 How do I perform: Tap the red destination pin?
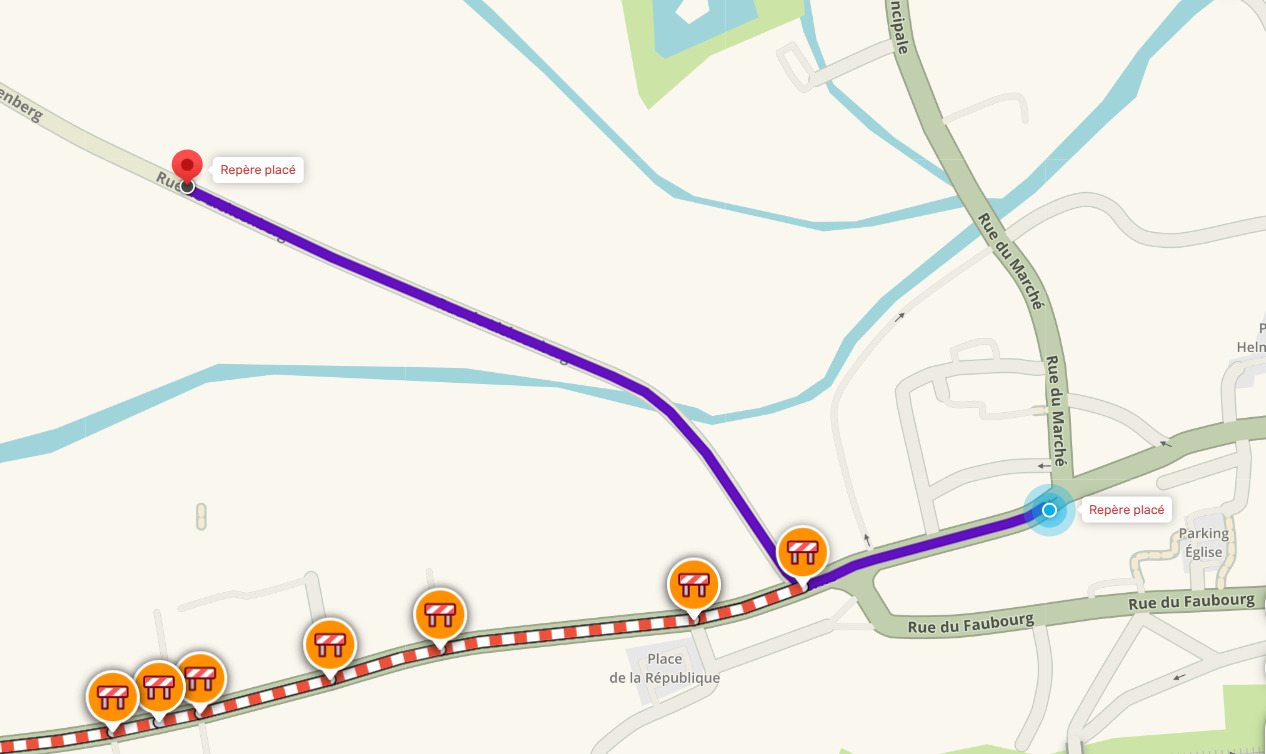(187, 167)
